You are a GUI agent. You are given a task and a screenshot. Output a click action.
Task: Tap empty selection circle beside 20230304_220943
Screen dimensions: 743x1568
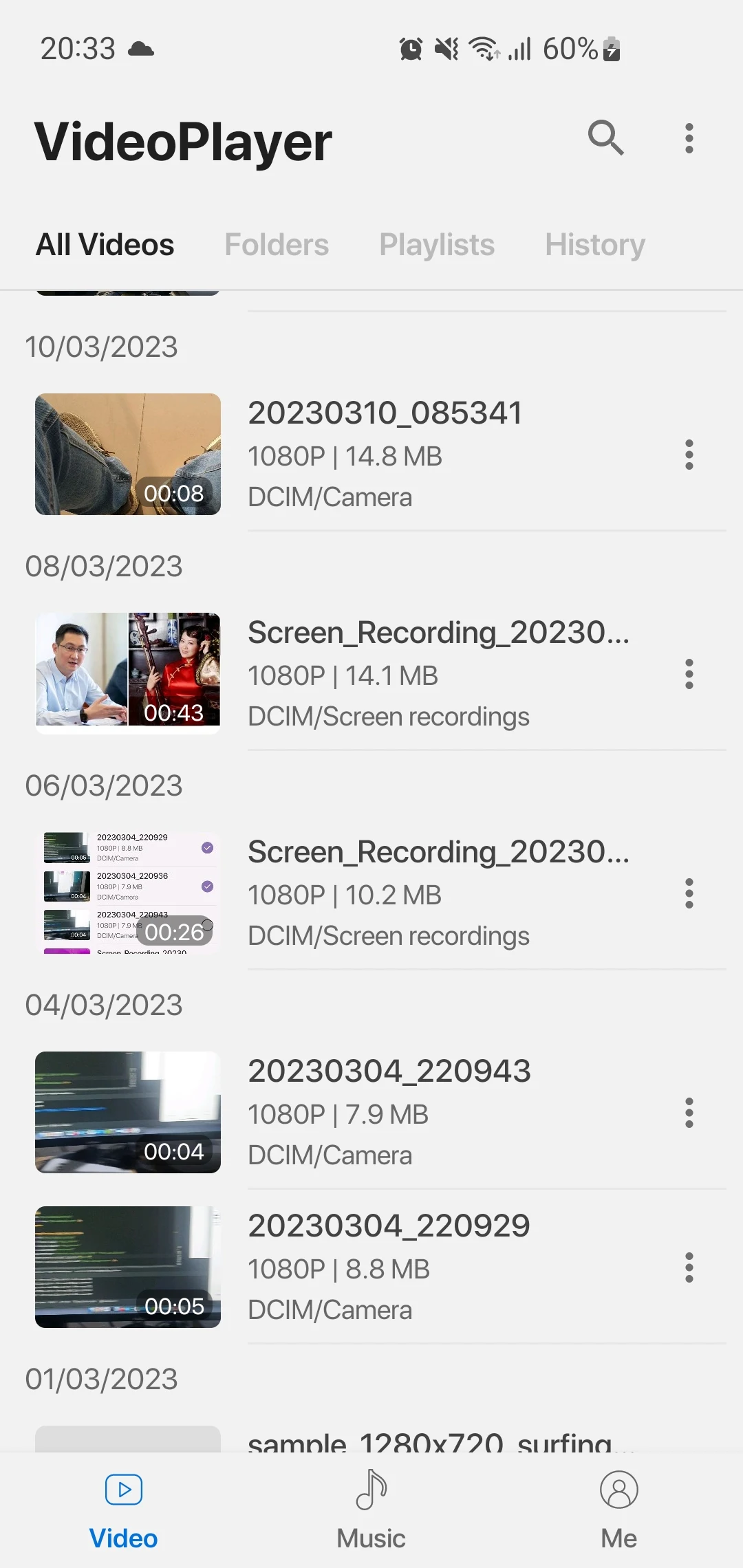click(206, 925)
